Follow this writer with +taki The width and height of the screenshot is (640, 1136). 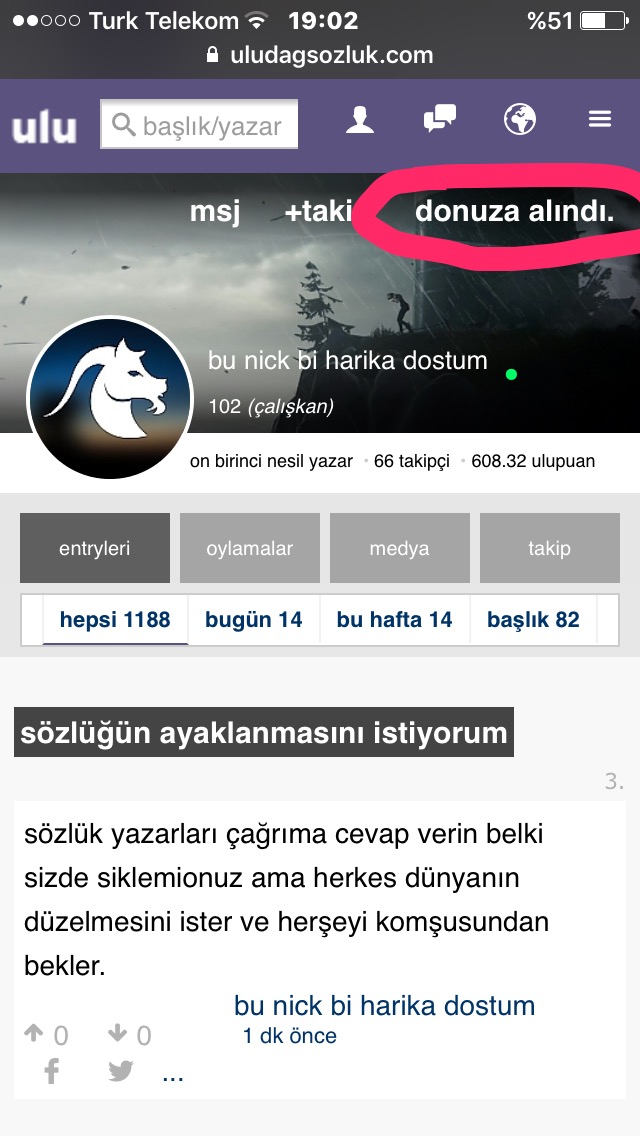click(x=318, y=212)
